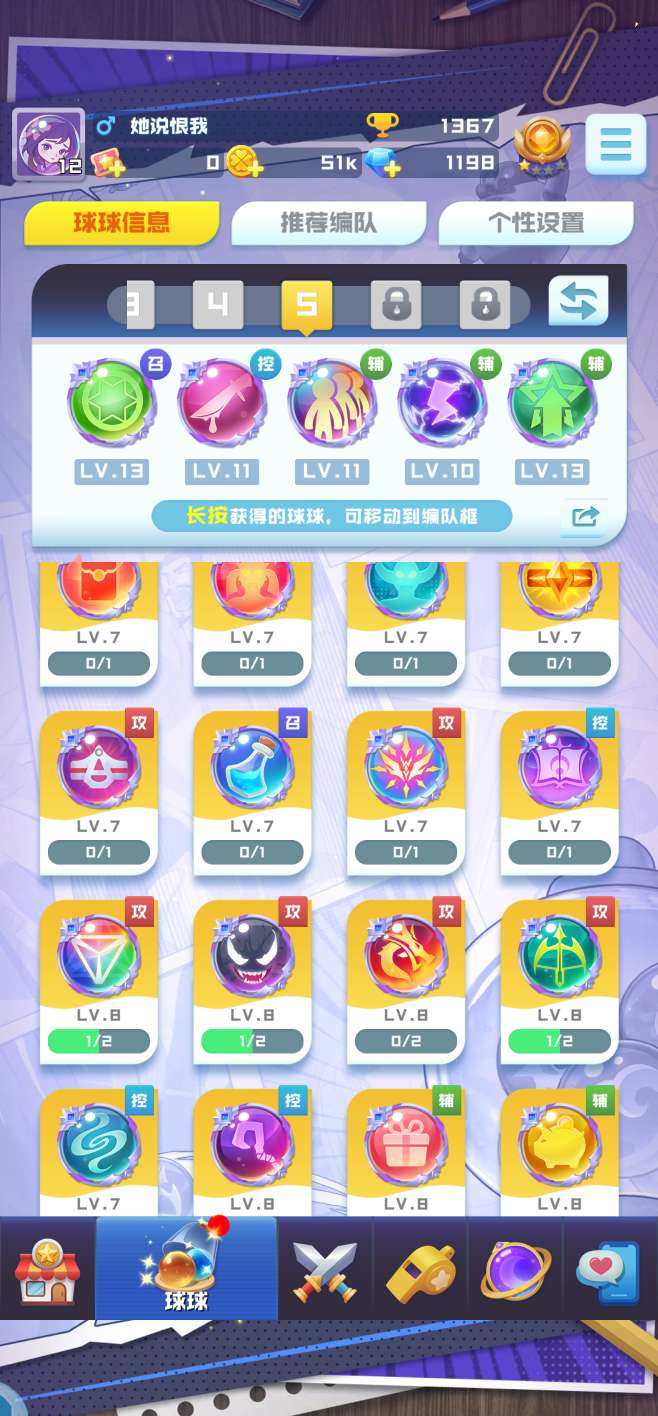Open the player avatar profile

(48, 144)
